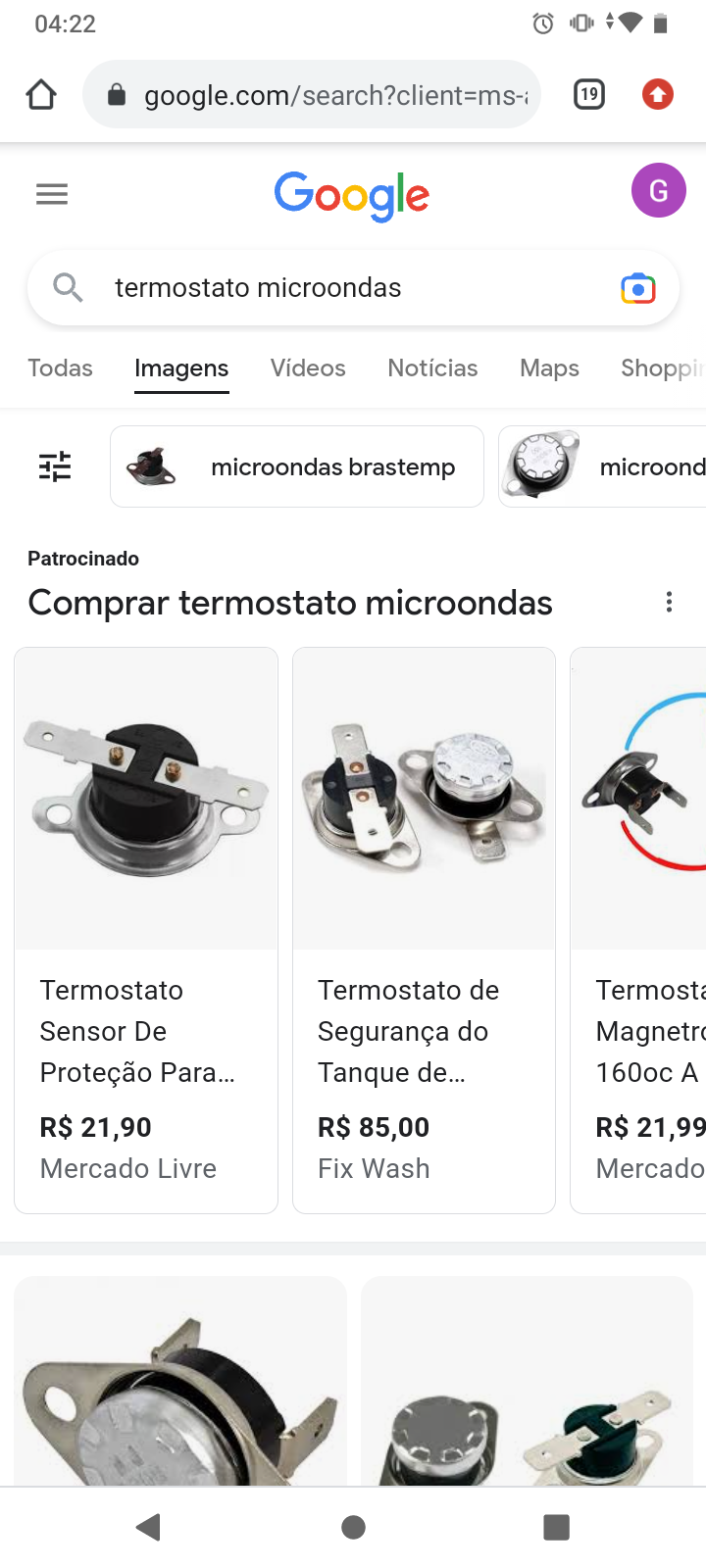Screen dimensions: 706x1568
Task: Open the Google hamburger menu
Action: pyautogui.click(x=52, y=194)
